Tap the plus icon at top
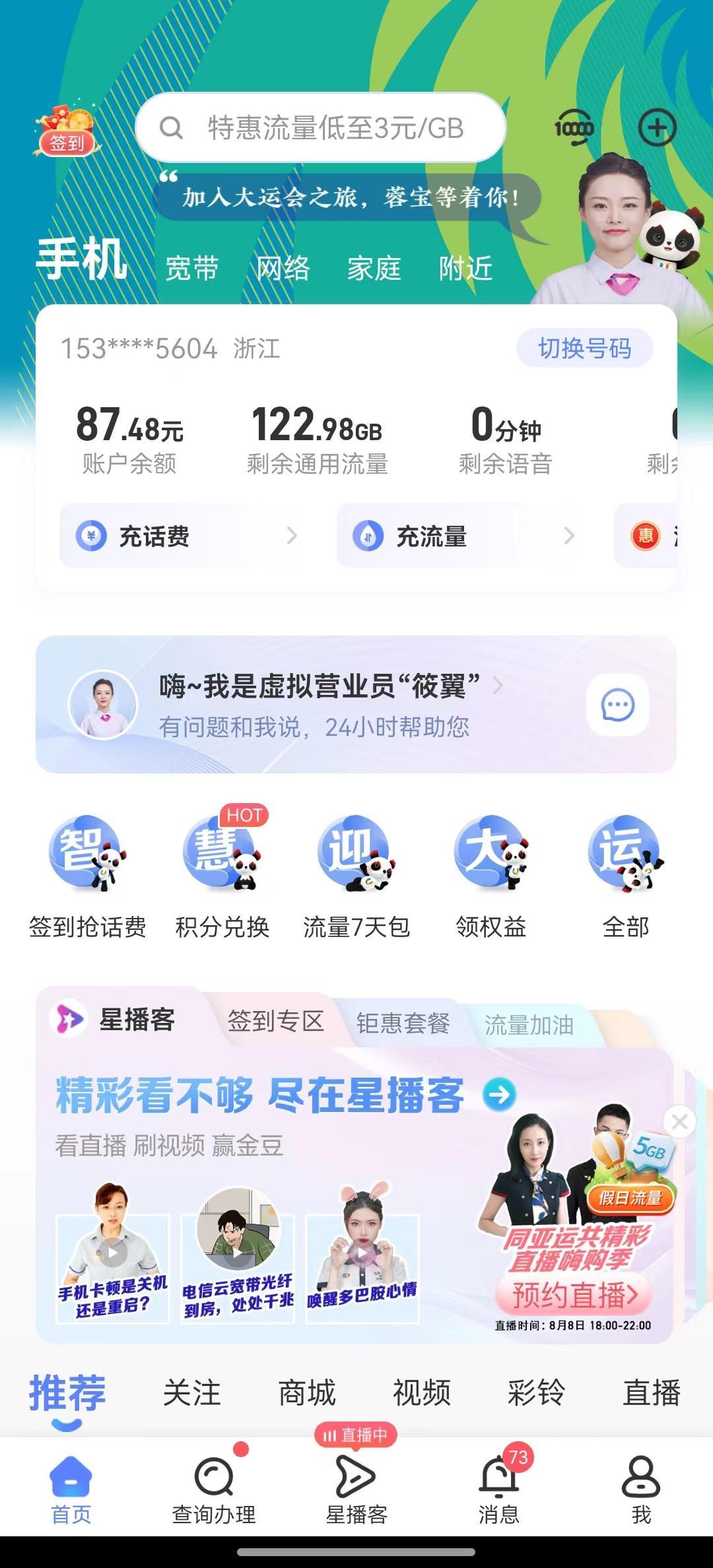 coord(657,127)
